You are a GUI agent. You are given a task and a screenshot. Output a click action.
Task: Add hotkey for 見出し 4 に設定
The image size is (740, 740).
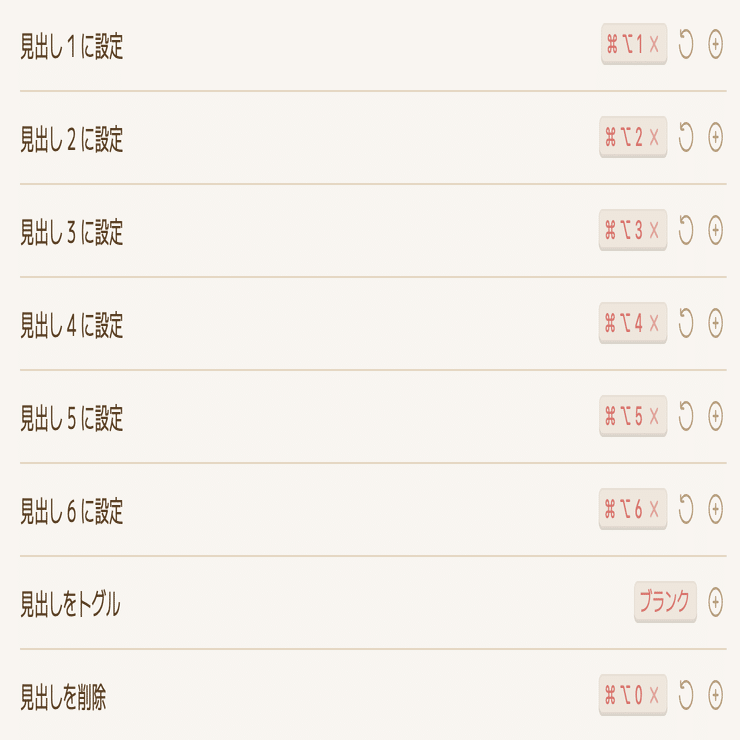716,323
